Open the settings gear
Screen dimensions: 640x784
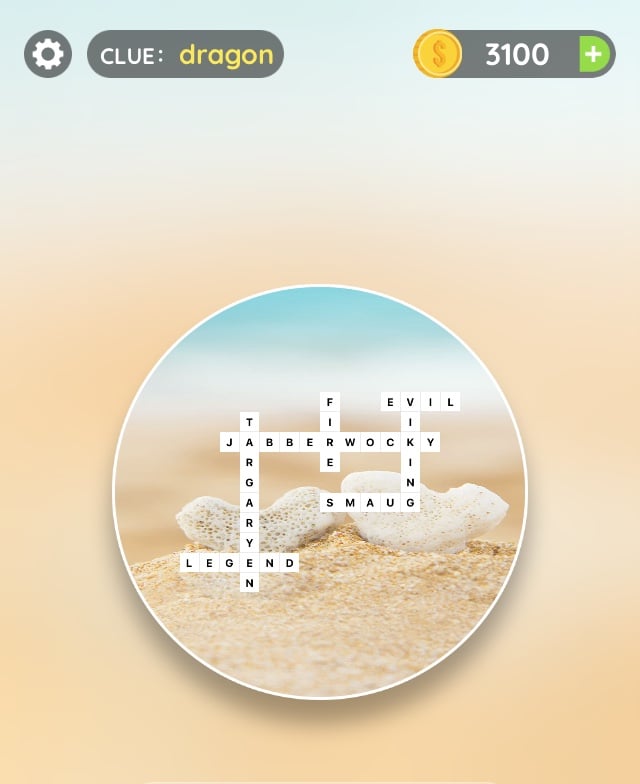48,54
